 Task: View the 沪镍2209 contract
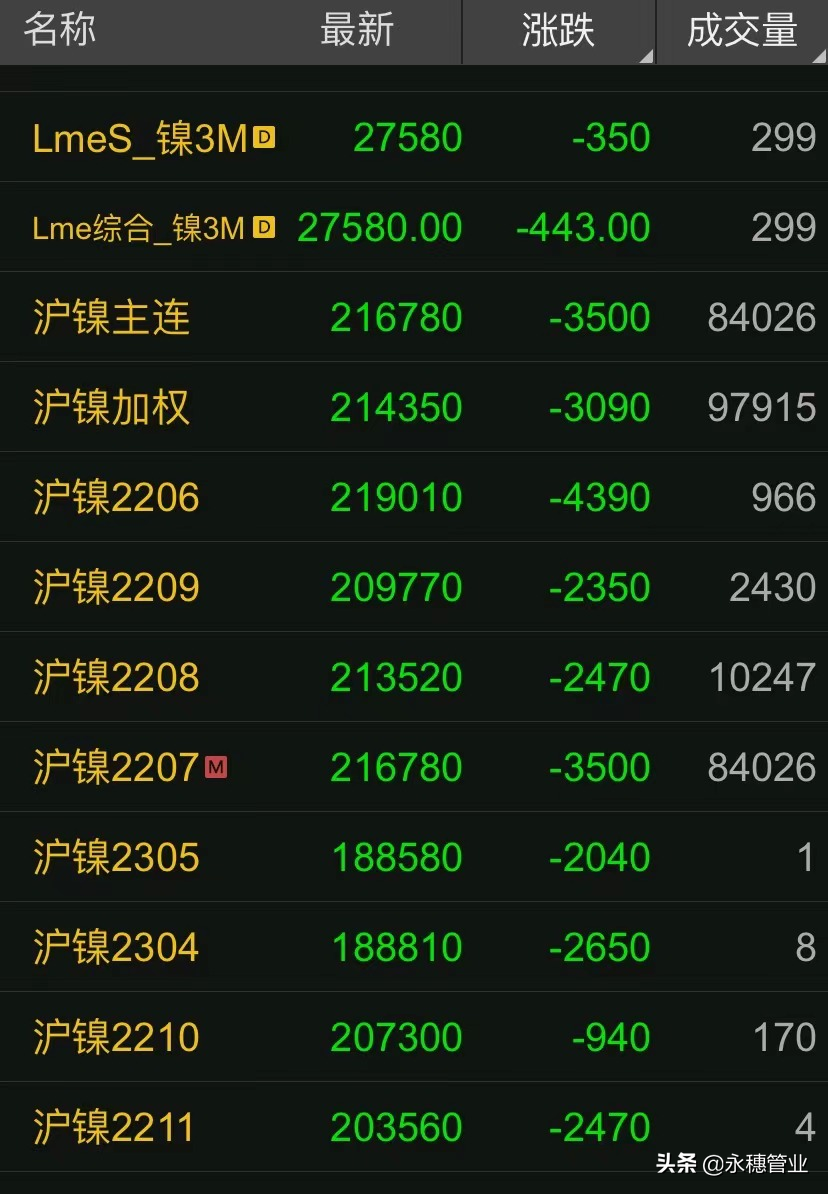click(x=116, y=588)
